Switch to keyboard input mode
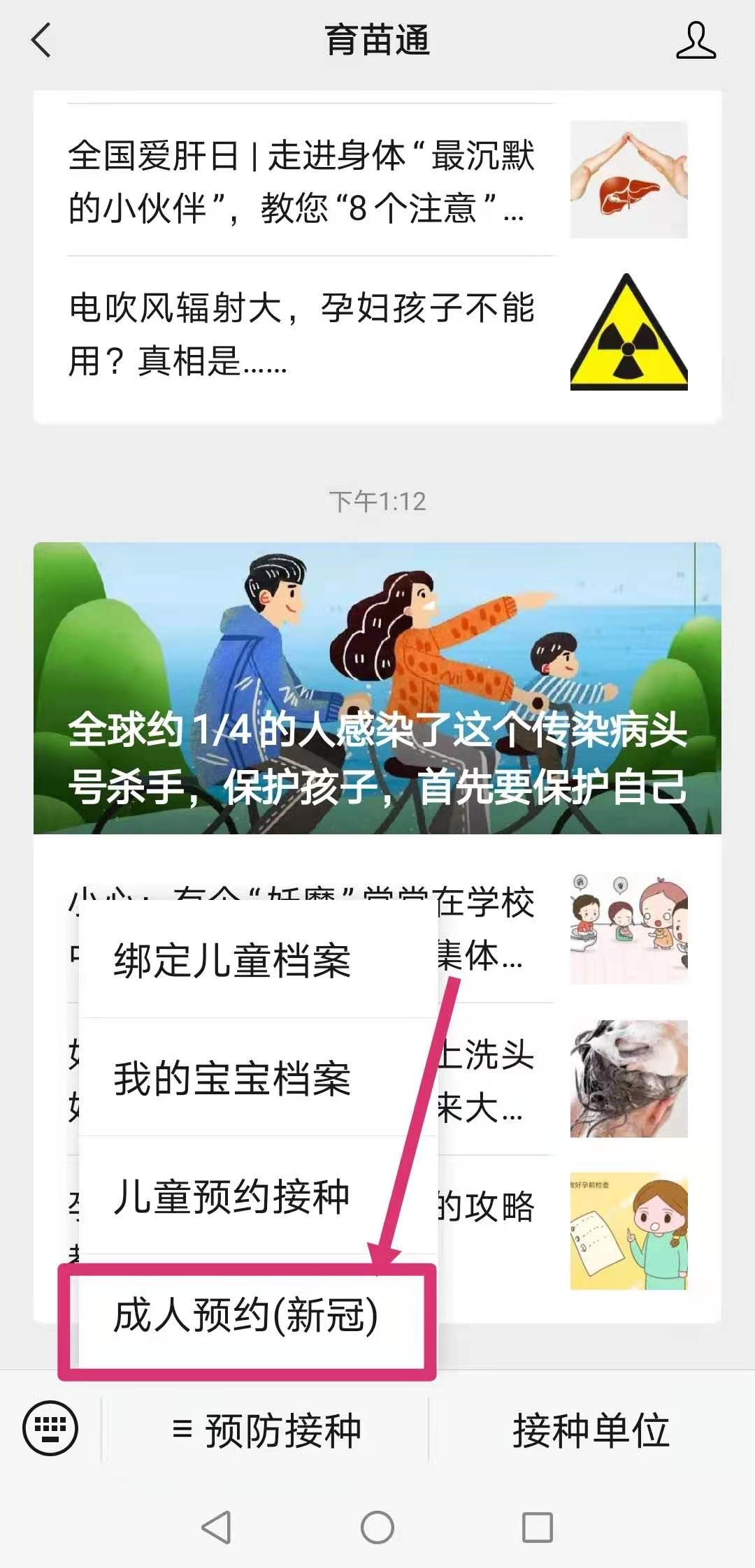755x1568 pixels. point(50,1430)
